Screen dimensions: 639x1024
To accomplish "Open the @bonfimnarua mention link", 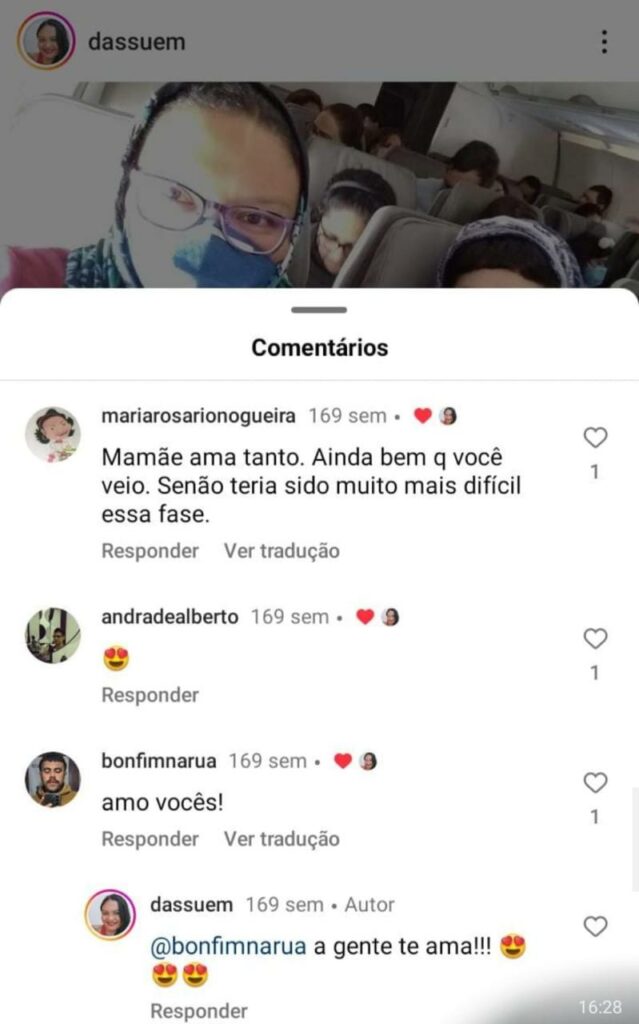I will [227, 947].
